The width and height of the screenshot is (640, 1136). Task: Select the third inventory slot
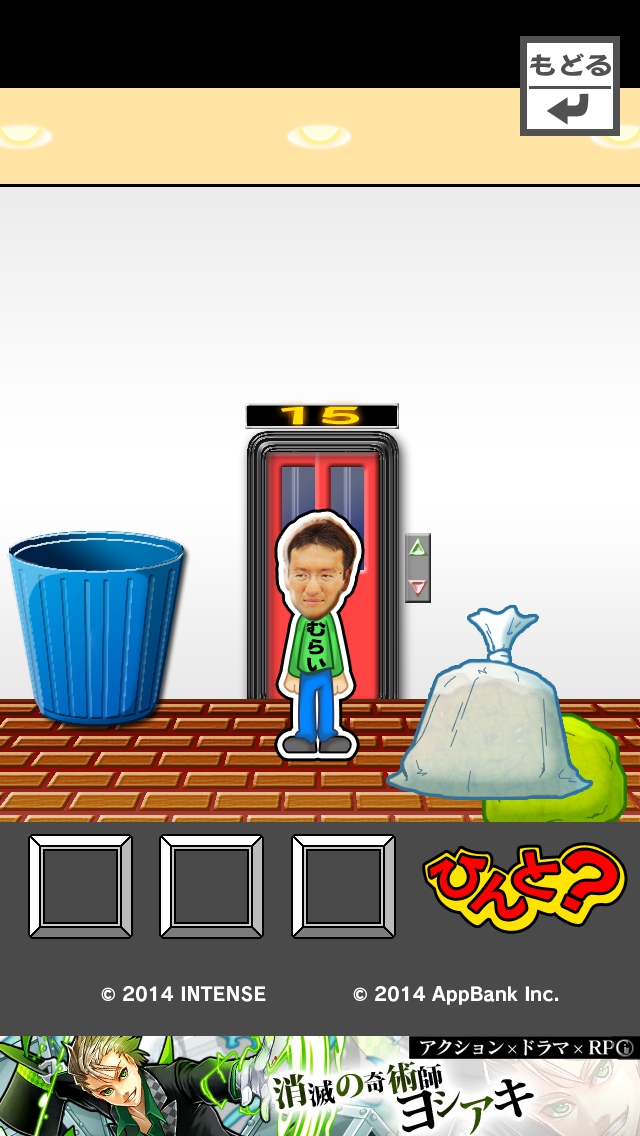tap(343, 886)
